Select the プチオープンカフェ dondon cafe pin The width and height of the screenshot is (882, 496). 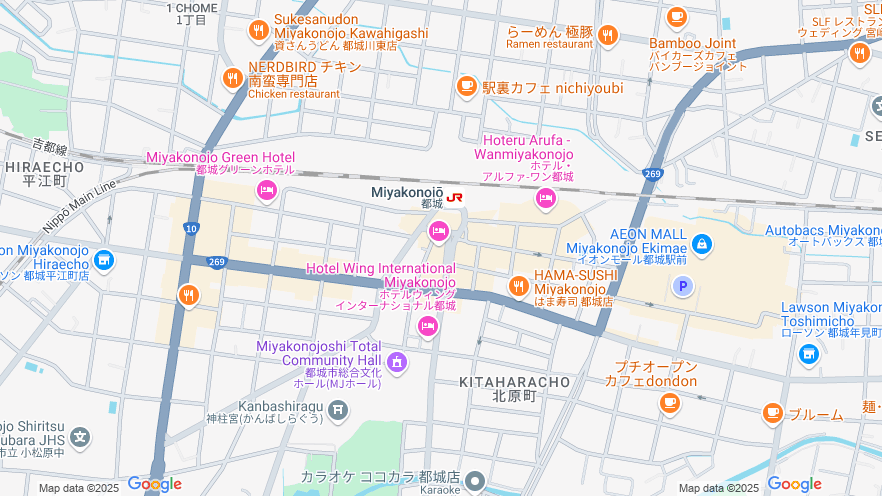click(670, 403)
